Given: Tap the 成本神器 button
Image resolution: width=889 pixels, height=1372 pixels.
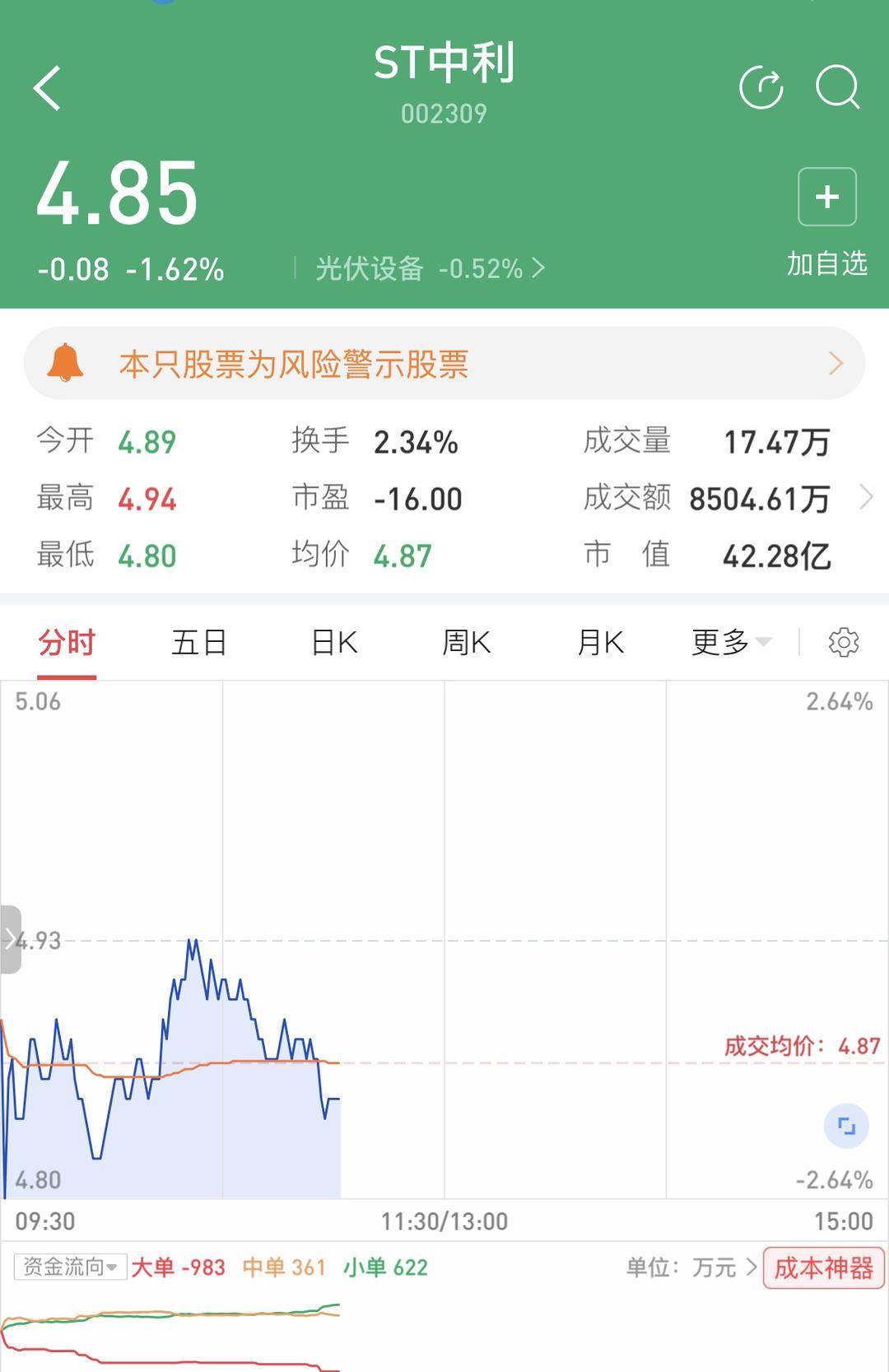Looking at the screenshot, I should point(823,1267).
